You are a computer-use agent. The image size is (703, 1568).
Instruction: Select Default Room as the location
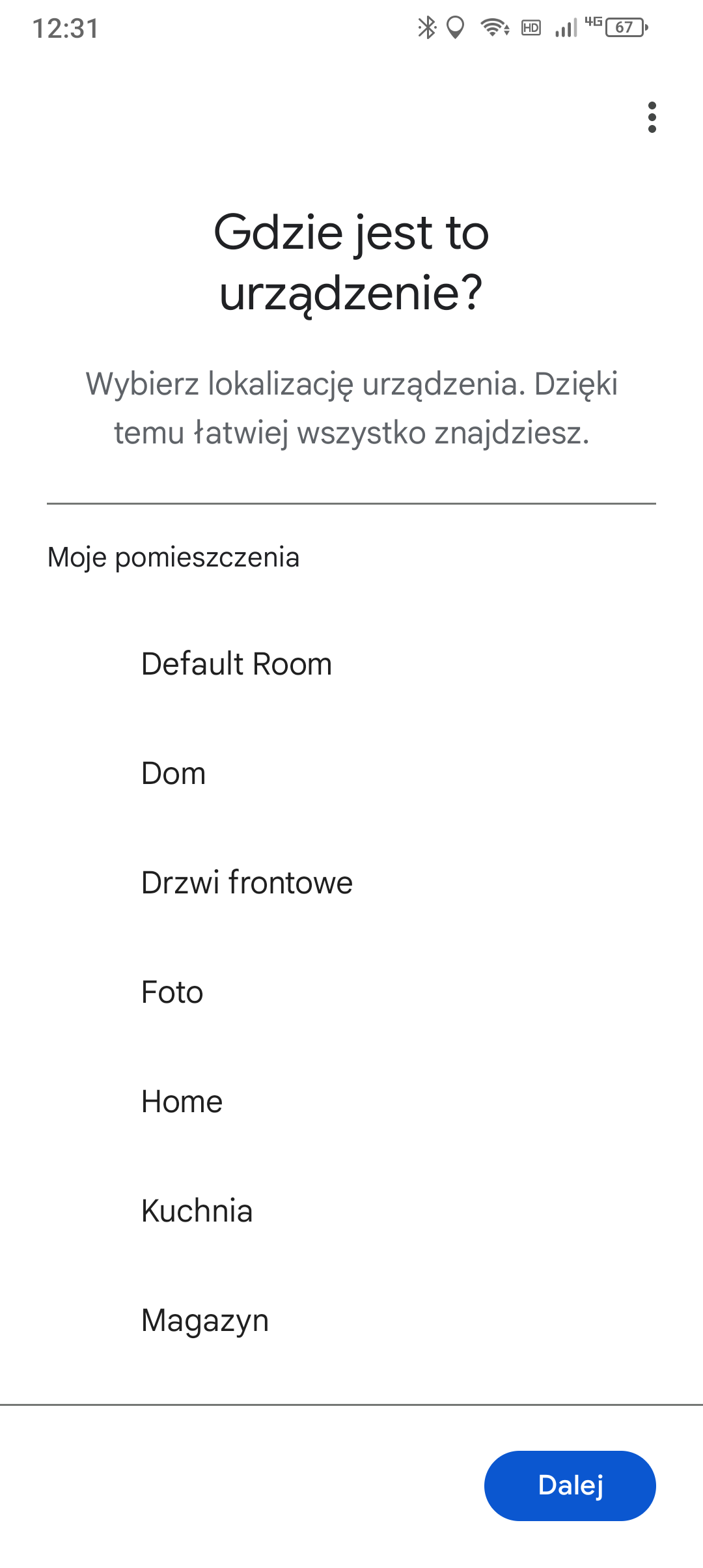pos(351,664)
